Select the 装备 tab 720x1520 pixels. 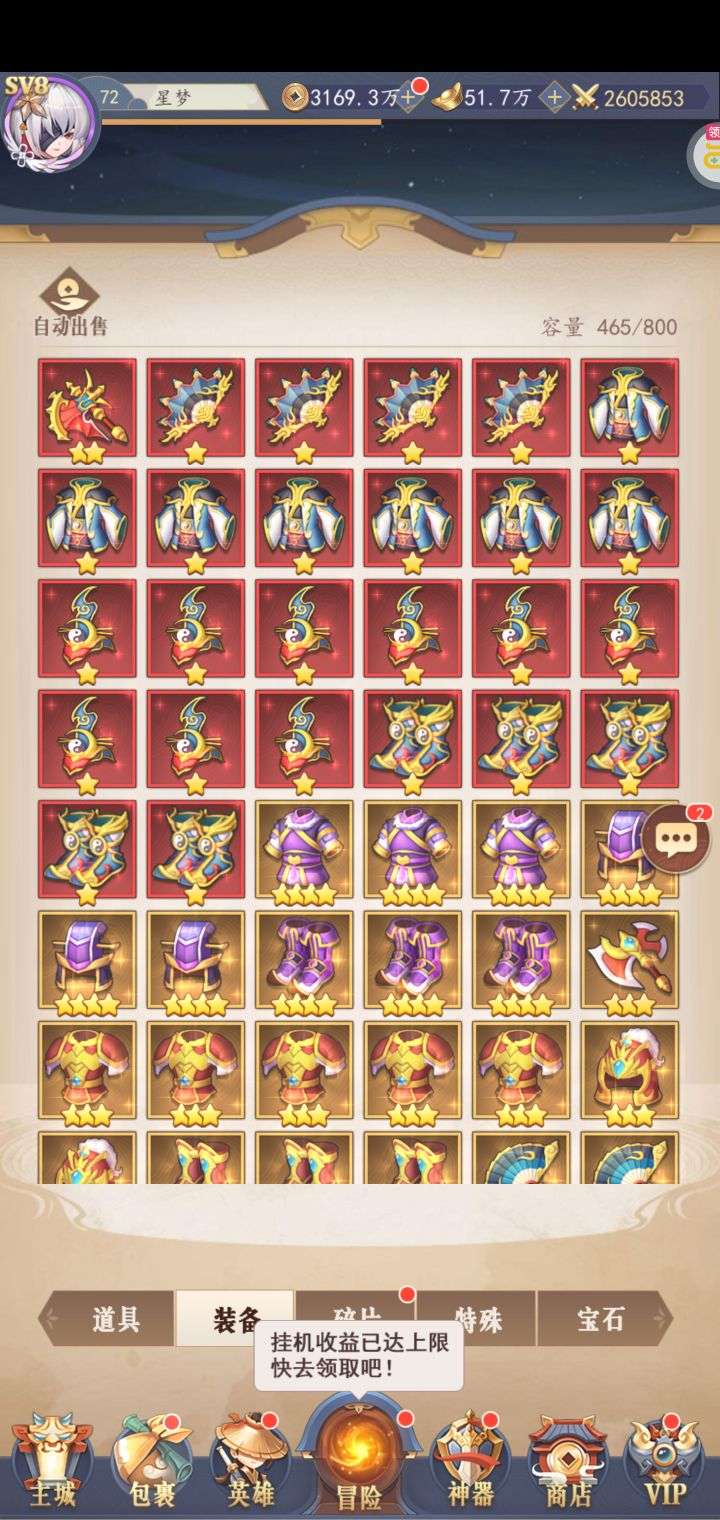click(235, 1318)
